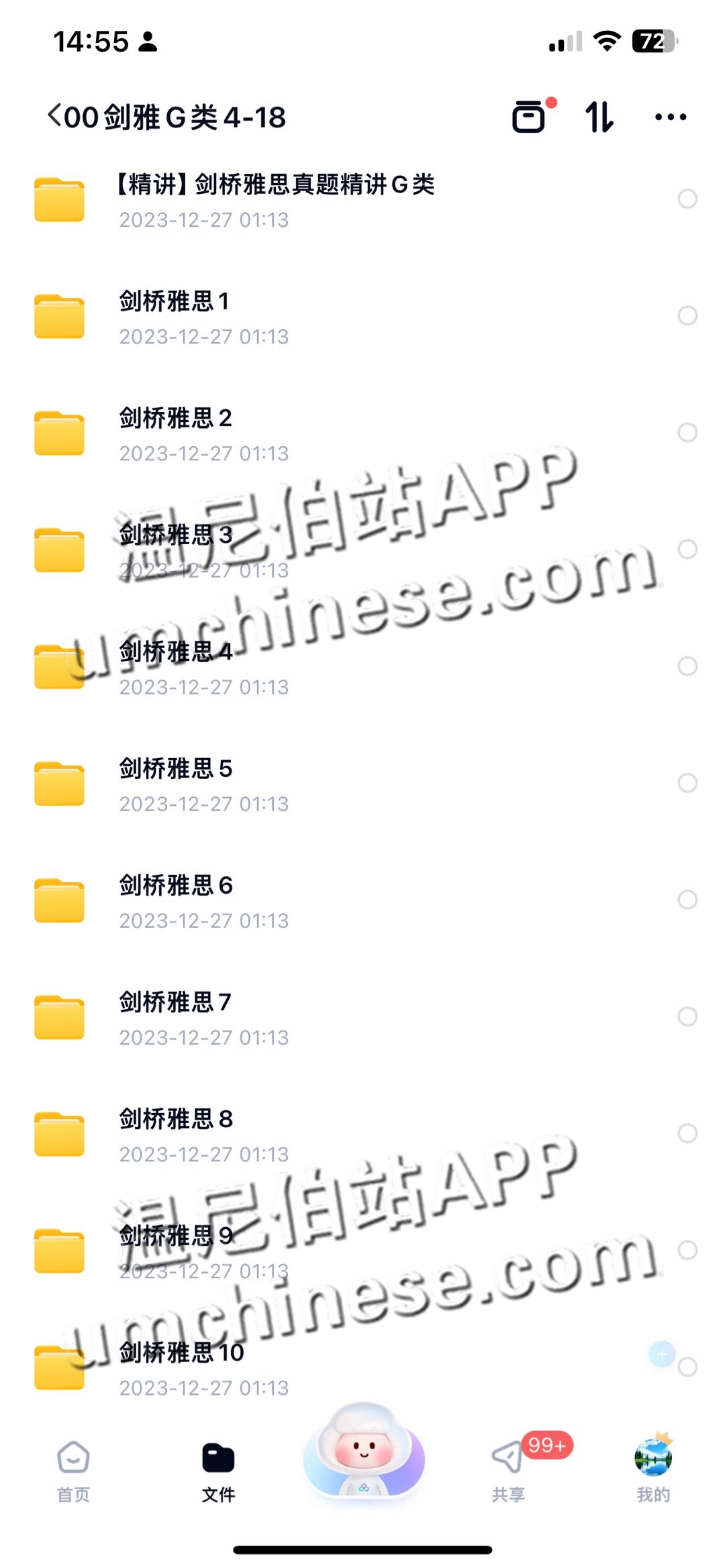Tap the sort order arrows icon
The image size is (725, 1568).
pyautogui.click(x=599, y=117)
